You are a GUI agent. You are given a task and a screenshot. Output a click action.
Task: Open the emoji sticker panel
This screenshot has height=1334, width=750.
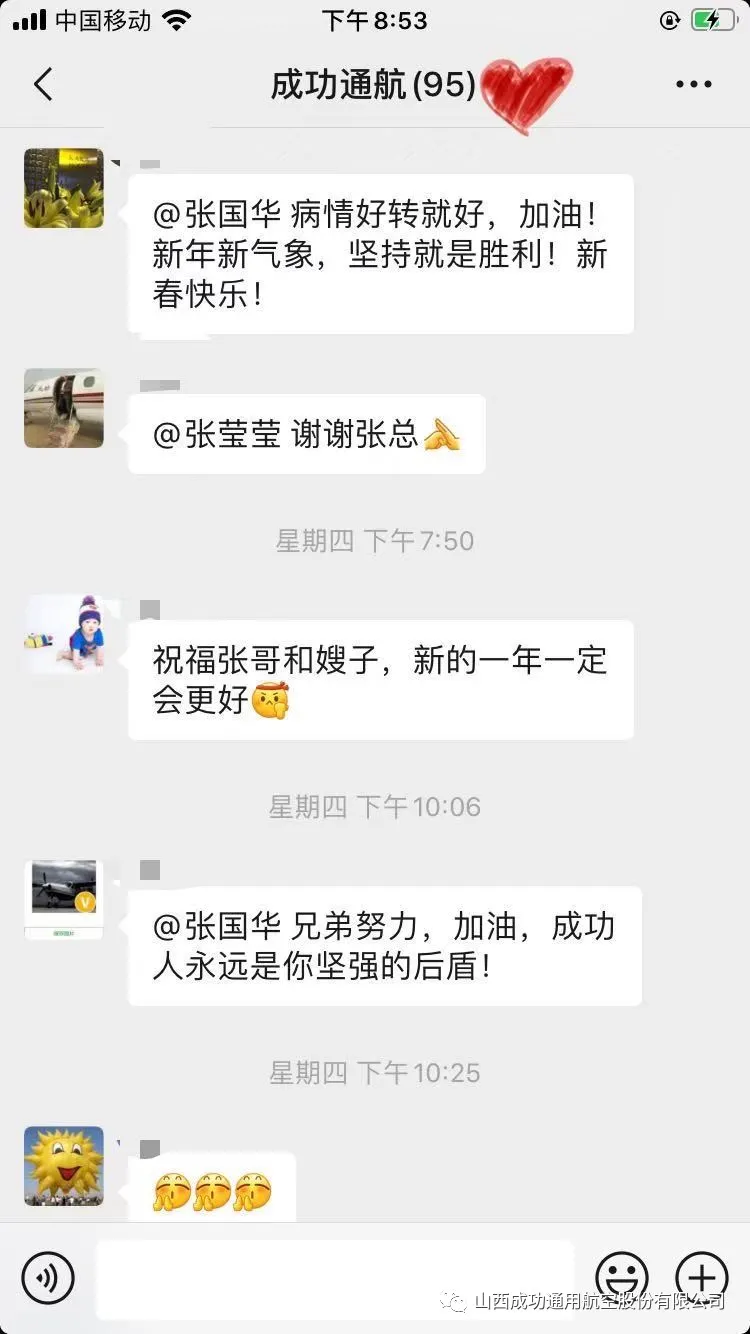click(622, 1277)
